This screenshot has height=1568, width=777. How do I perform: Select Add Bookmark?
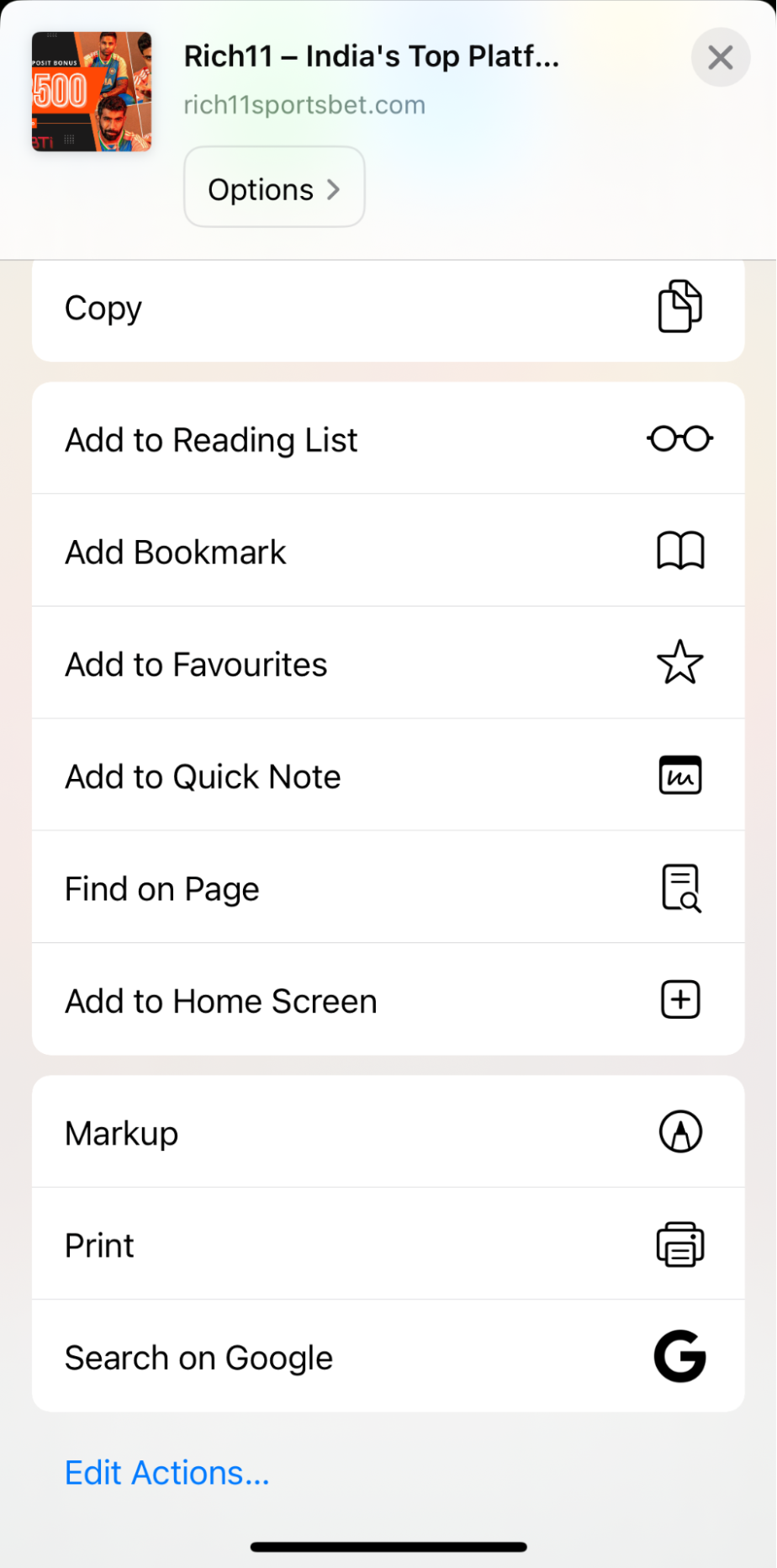pyautogui.click(x=388, y=552)
